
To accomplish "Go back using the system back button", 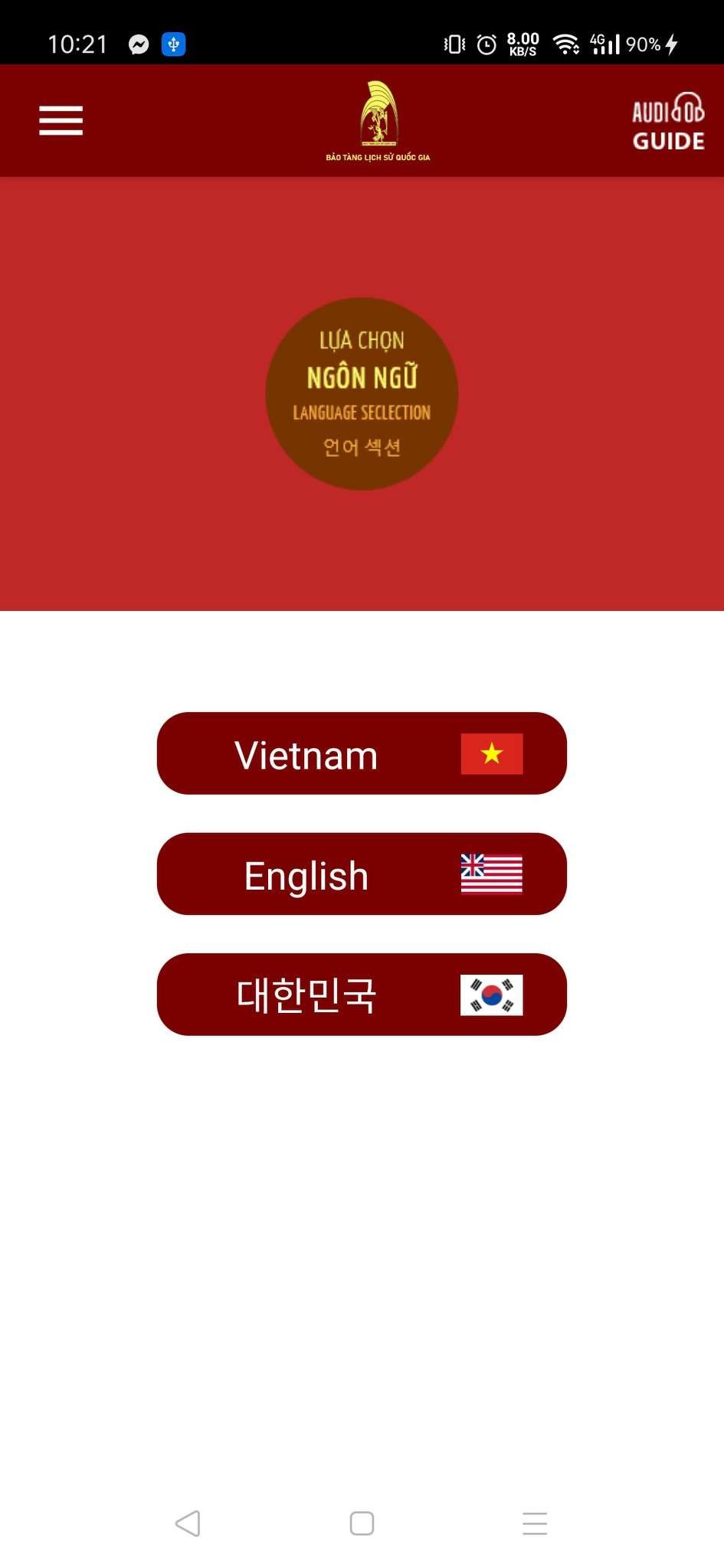I will coord(188,1523).
